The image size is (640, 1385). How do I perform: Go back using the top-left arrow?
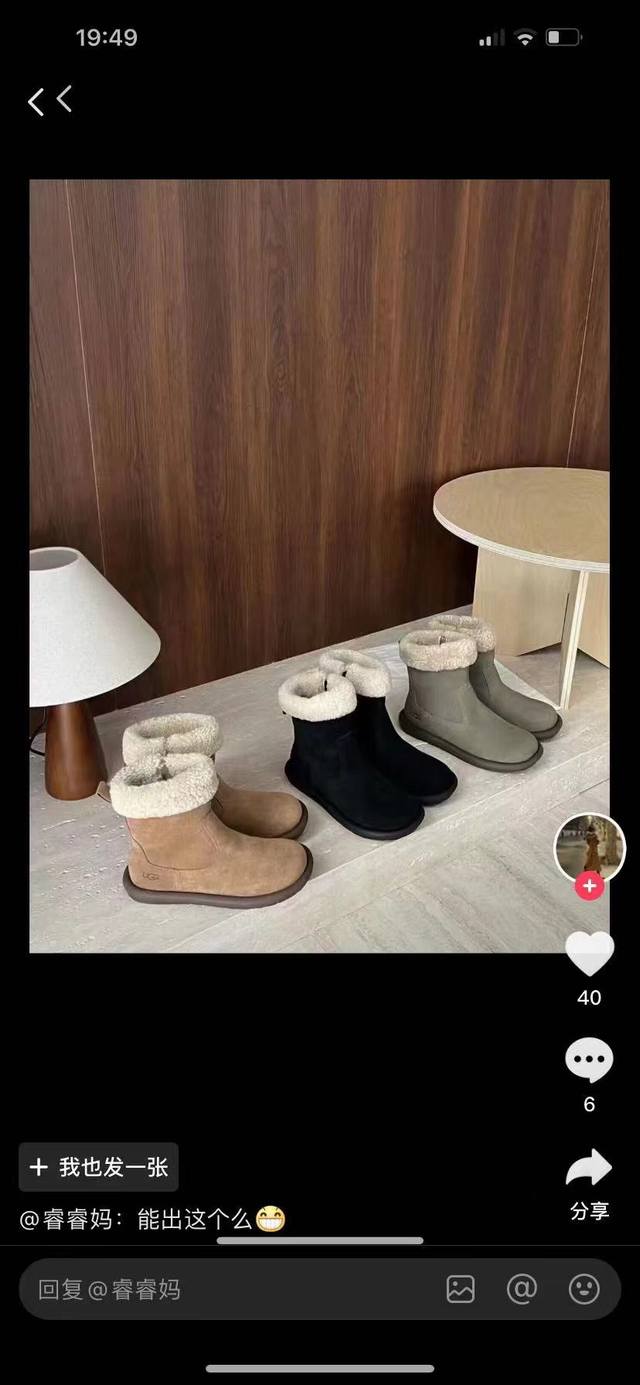pos(48,100)
